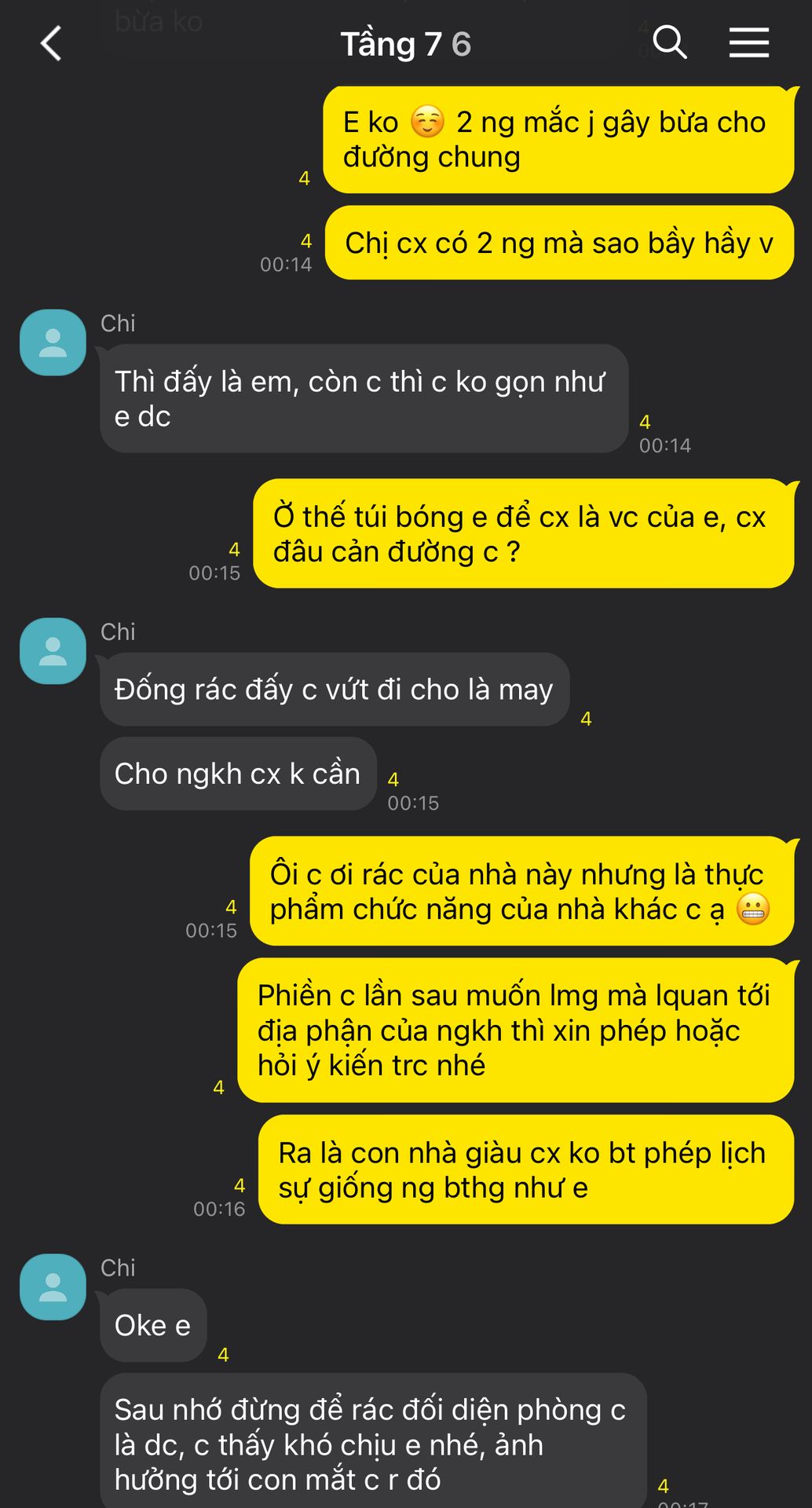
Task: Tap Chi's avatar beside 'Đống rác đấy' message
Action: 53,651
